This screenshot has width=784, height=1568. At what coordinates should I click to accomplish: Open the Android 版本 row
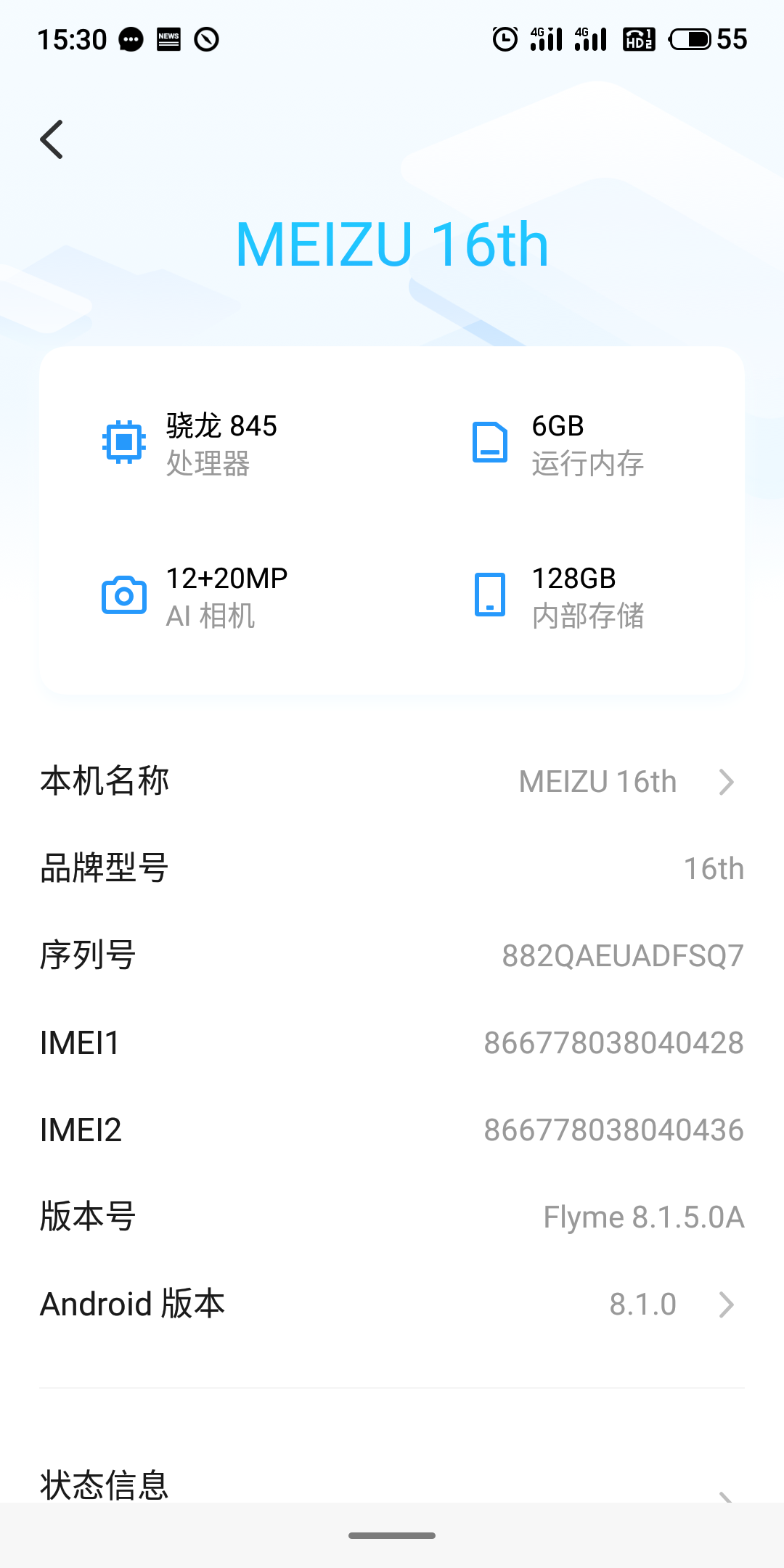coord(392,1304)
